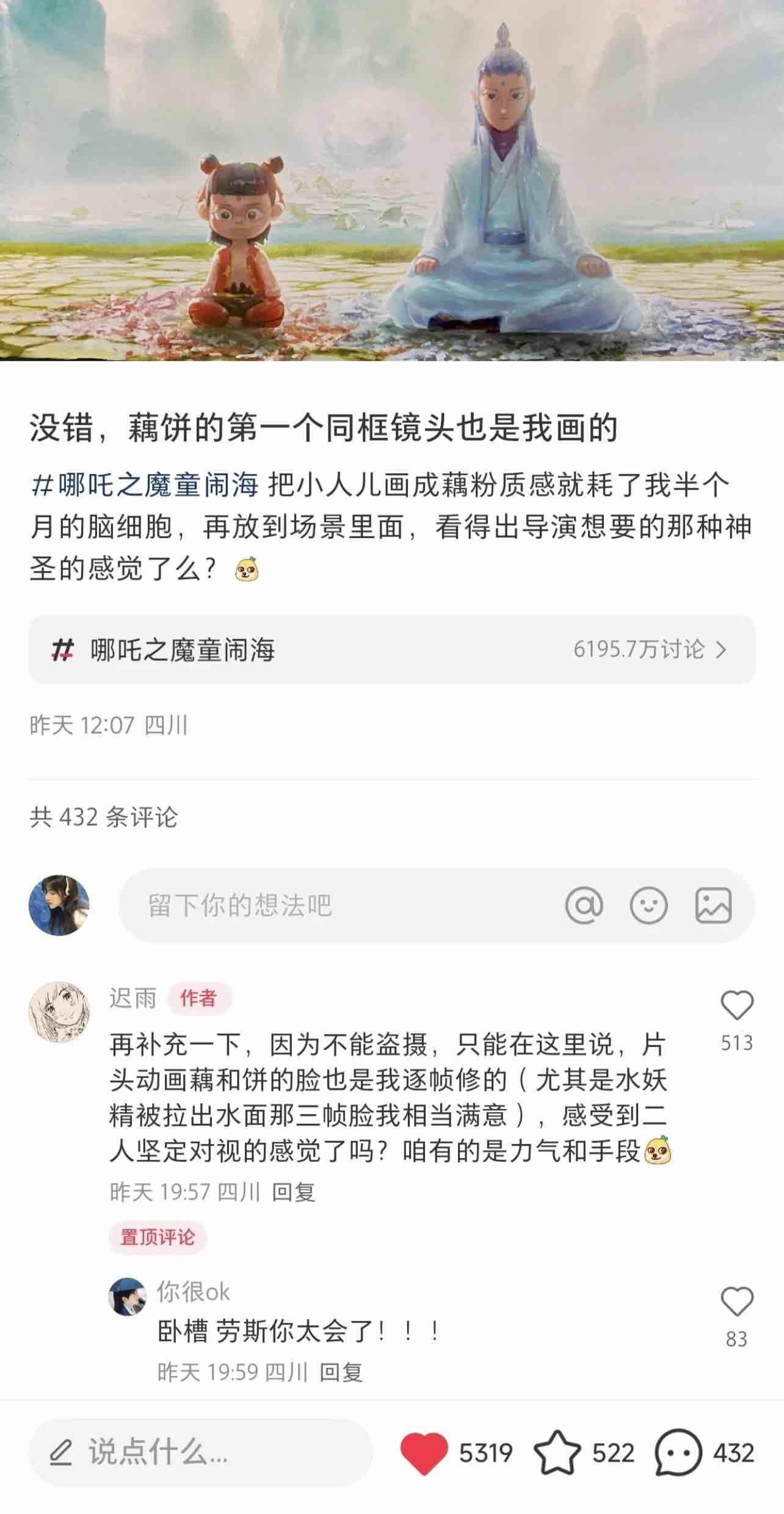Open the emoji picker in the comment box
The height and width of the screenshot is (1514, 784).
pyautogui.click(x=648, y=905)
